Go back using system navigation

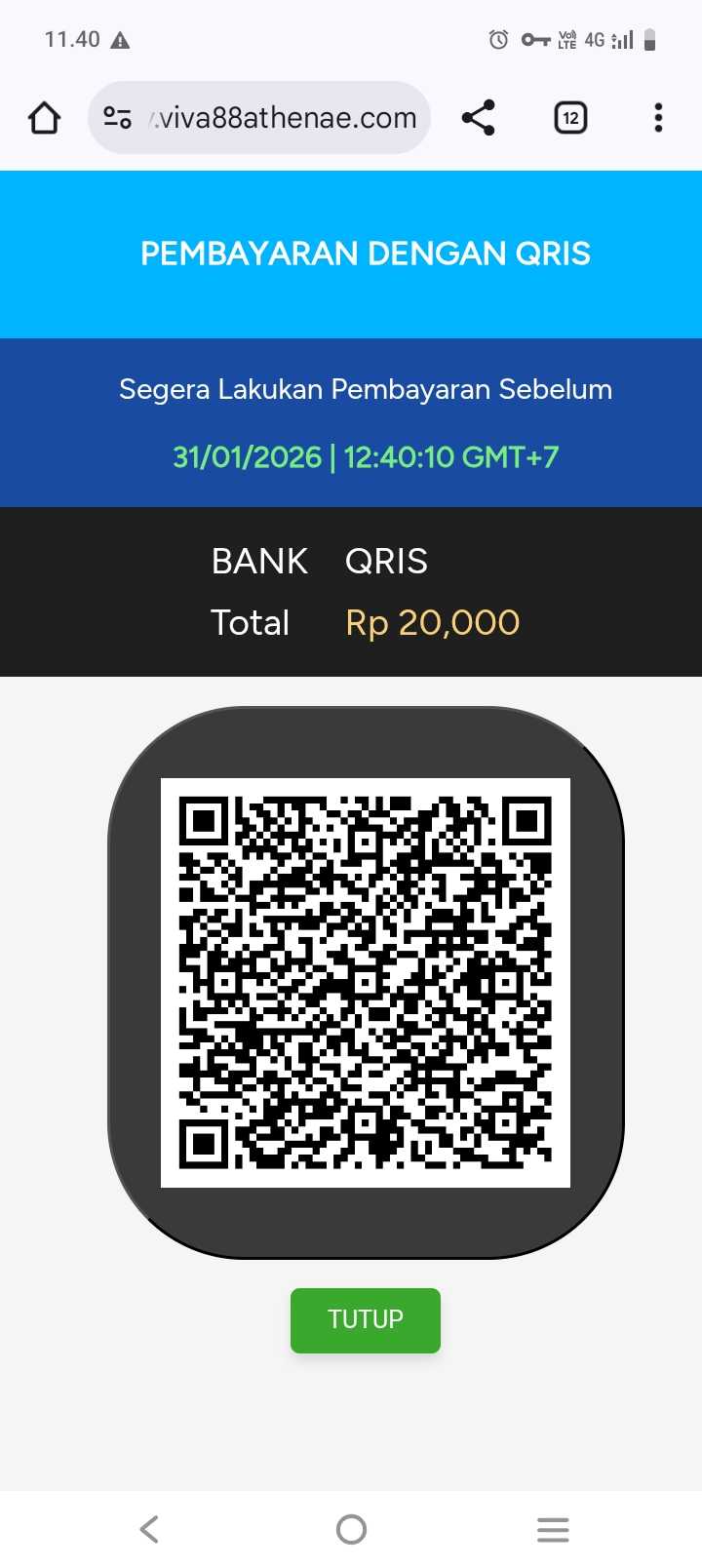click(x=149, y=1529)
